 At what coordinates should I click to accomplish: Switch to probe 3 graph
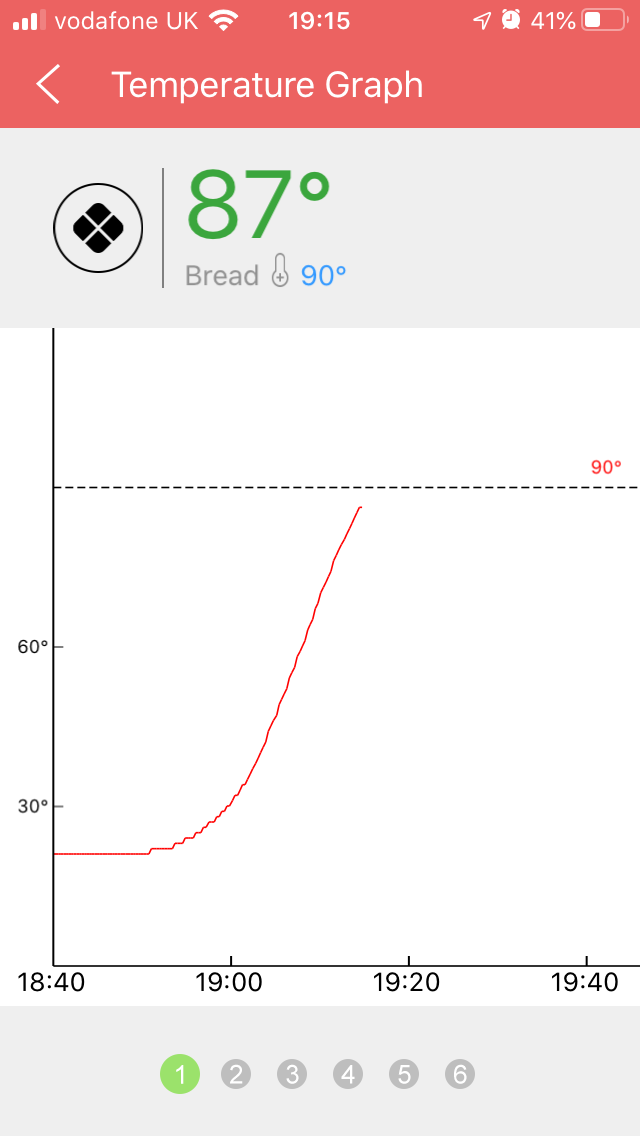(292, 1075)
